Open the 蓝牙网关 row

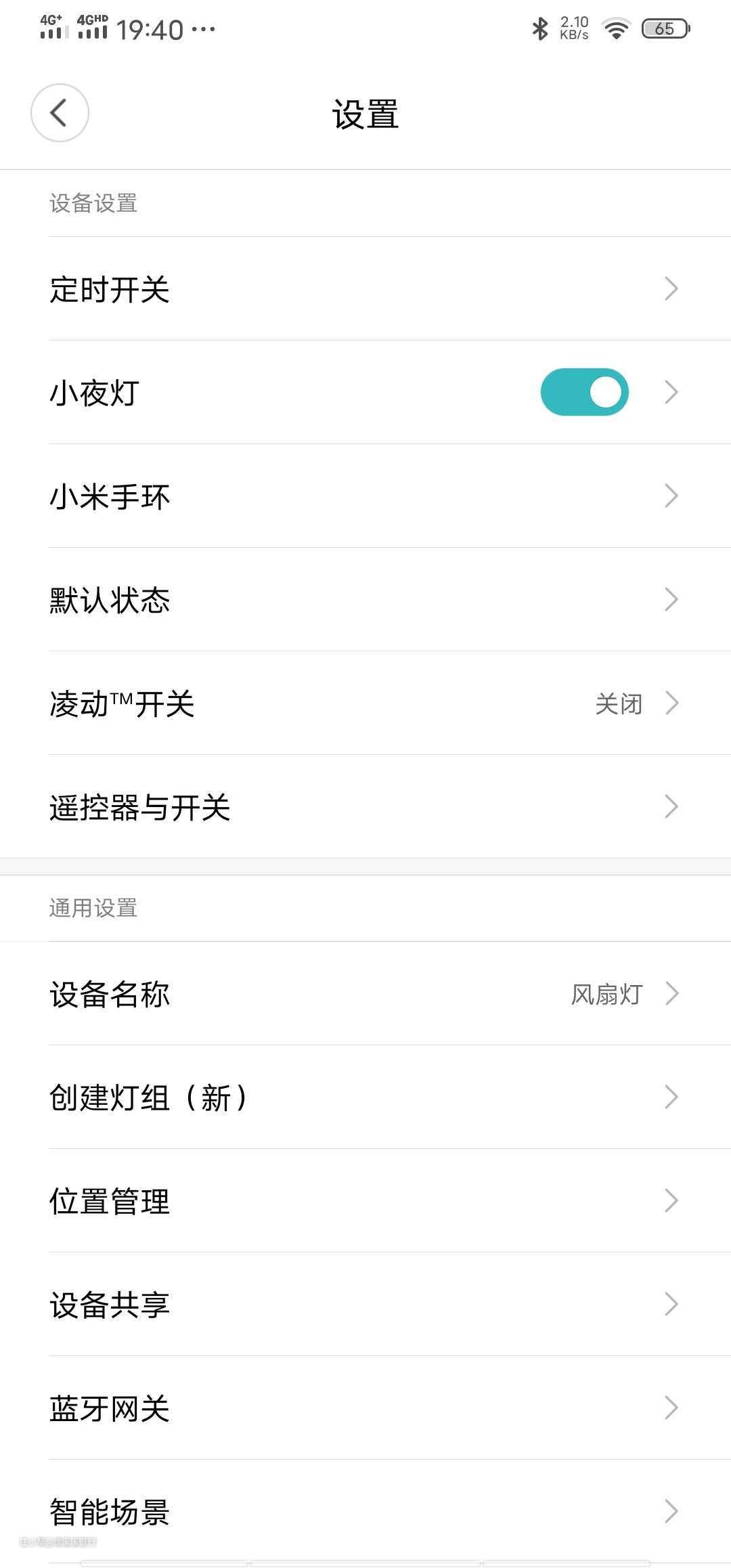click(x=365, y=1408)
